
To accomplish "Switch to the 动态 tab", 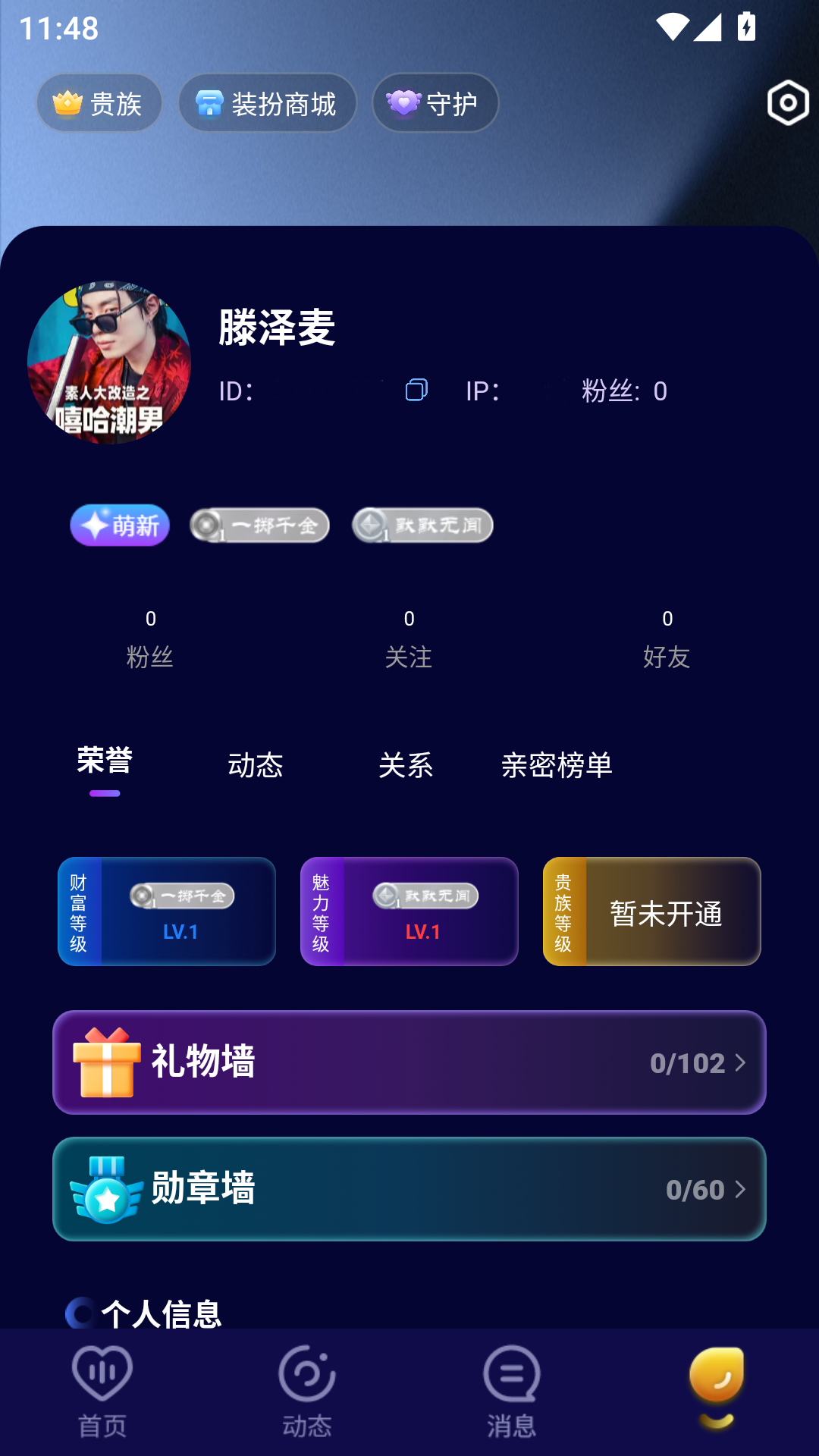I will click(256, 766).
